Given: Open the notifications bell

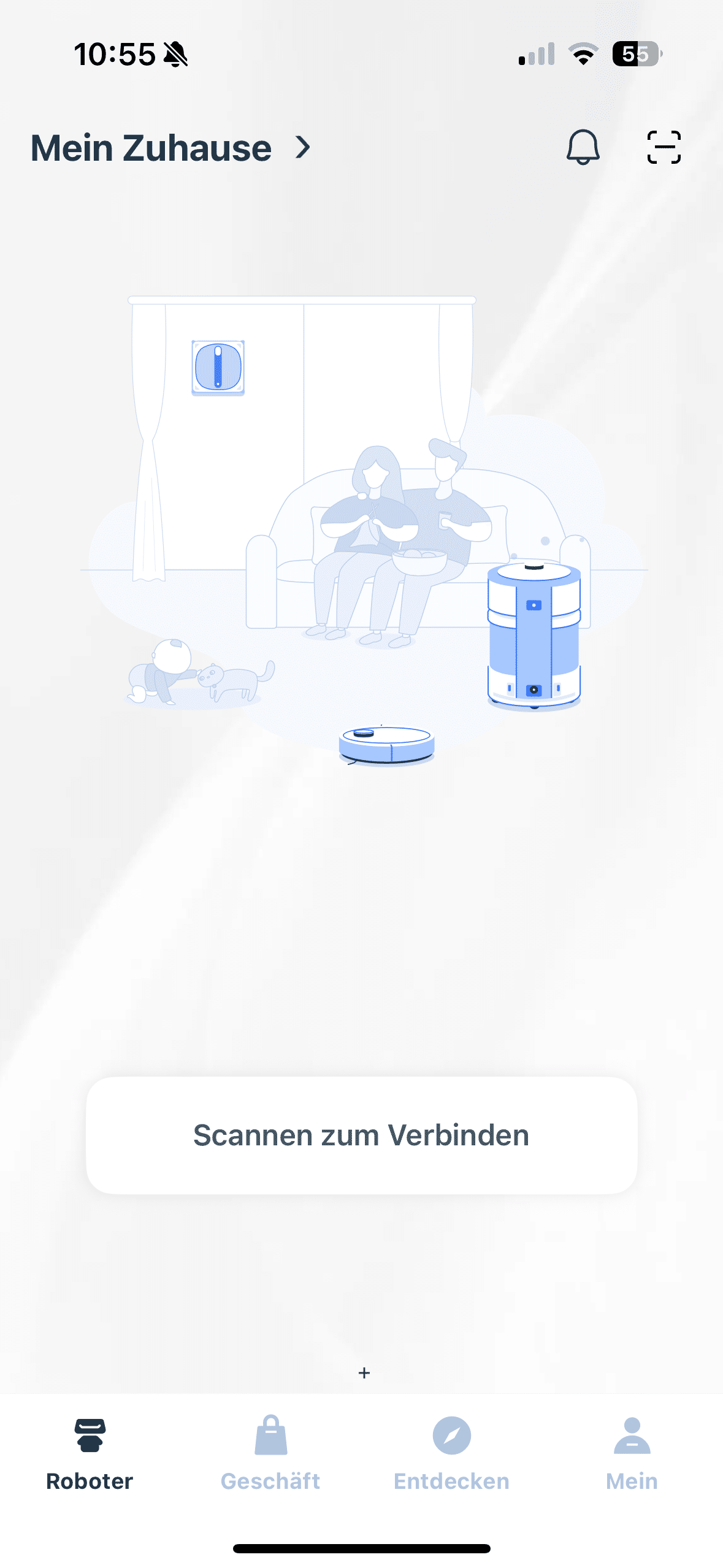Looking at the screenshot, I should [582, 147].
